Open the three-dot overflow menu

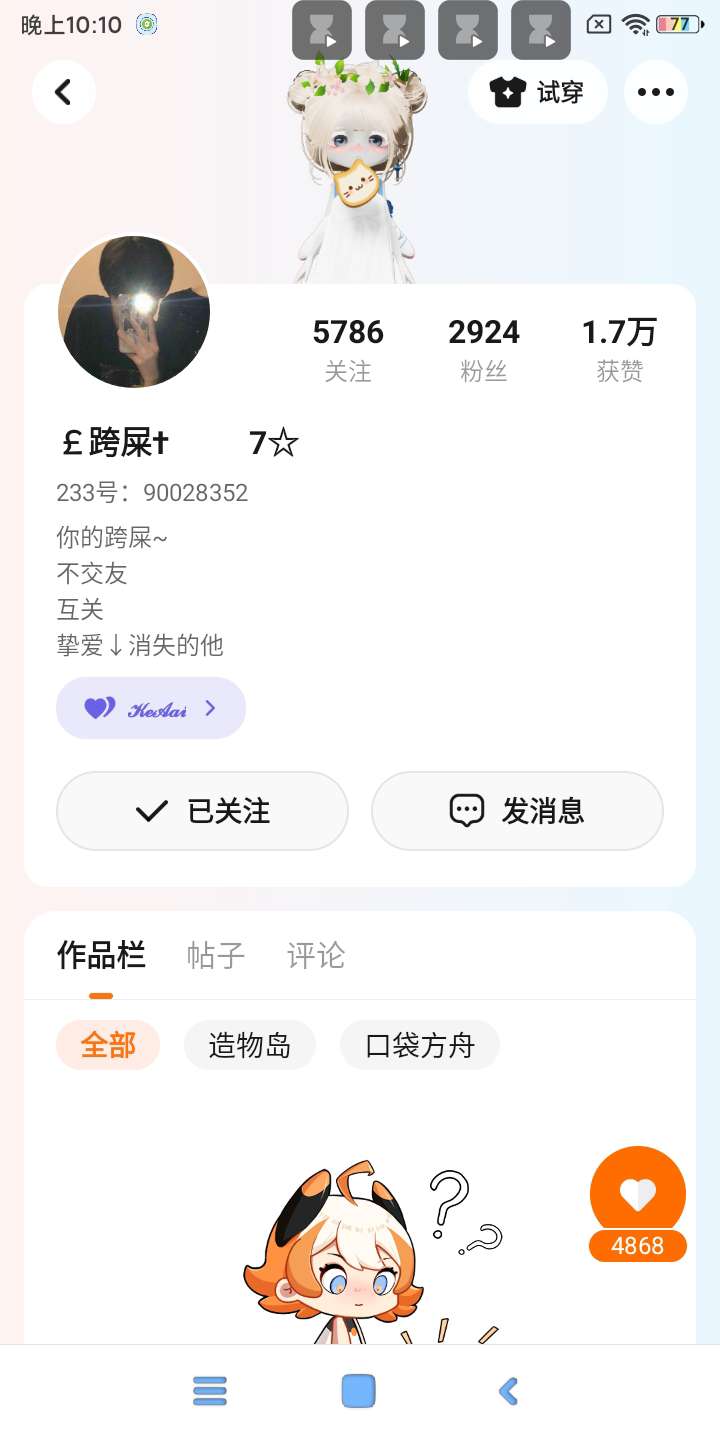pyautogui.click(x=655, y=92)
